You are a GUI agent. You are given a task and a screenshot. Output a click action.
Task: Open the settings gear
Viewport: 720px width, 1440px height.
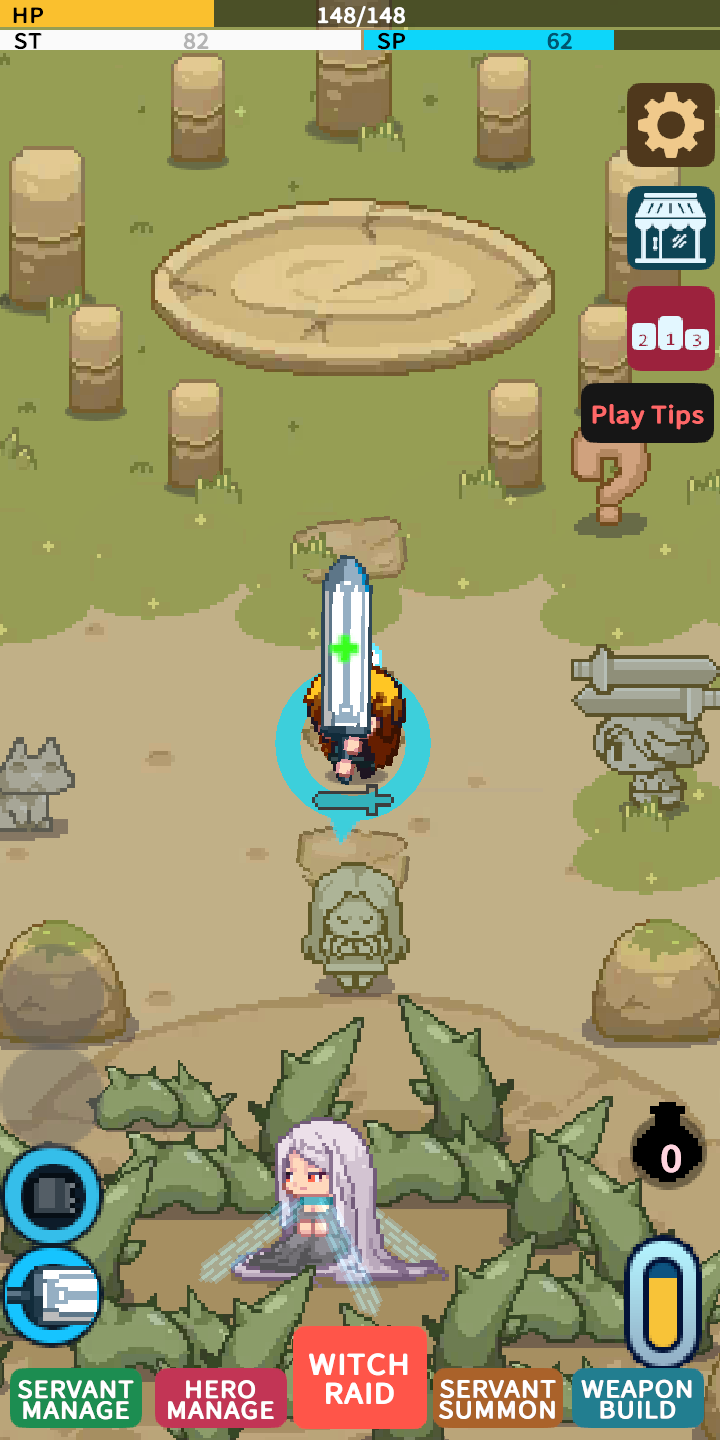coord(670,125)
